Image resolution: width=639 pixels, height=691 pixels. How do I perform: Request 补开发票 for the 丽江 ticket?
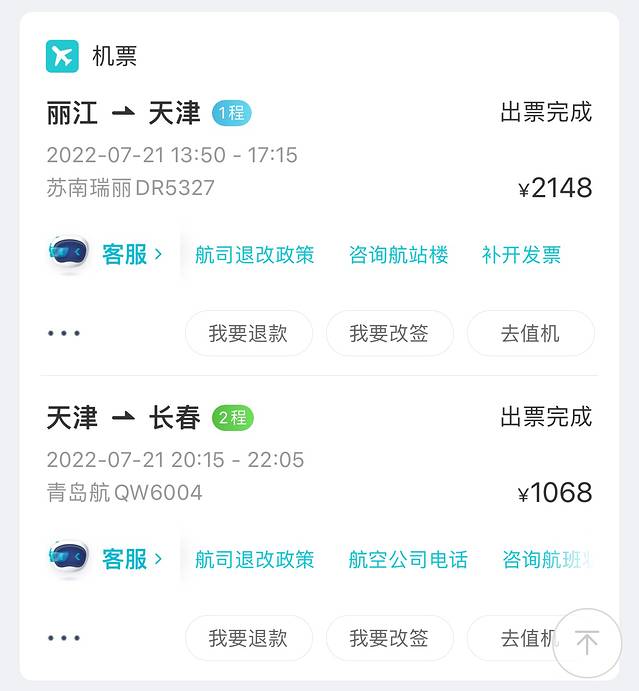(x=521, y=255)
